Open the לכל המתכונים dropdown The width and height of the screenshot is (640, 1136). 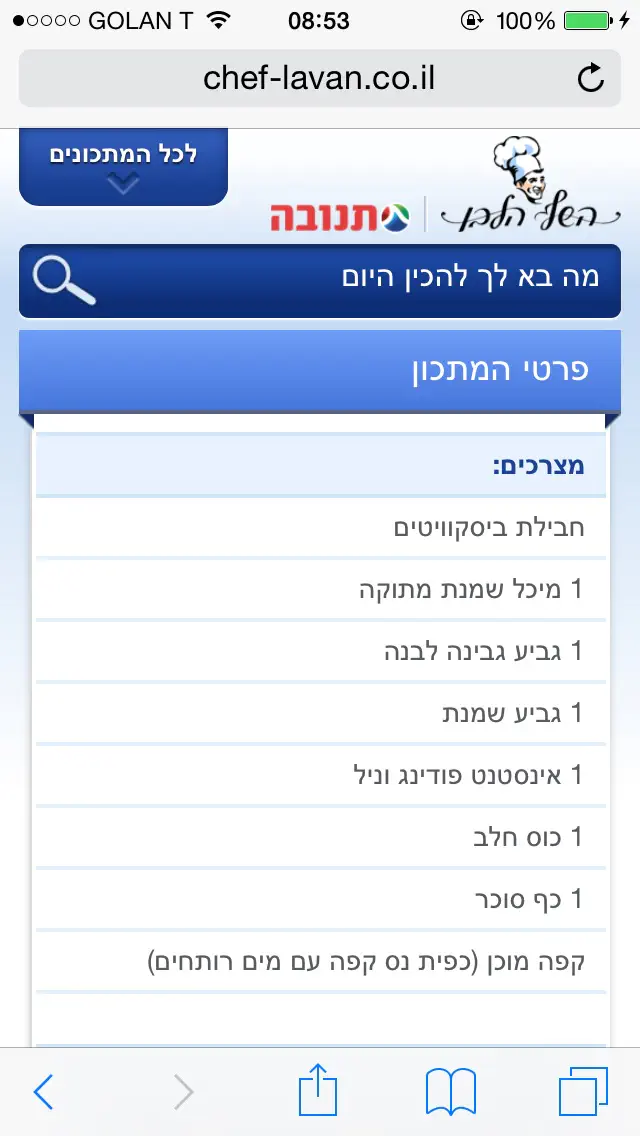point(123,167)
